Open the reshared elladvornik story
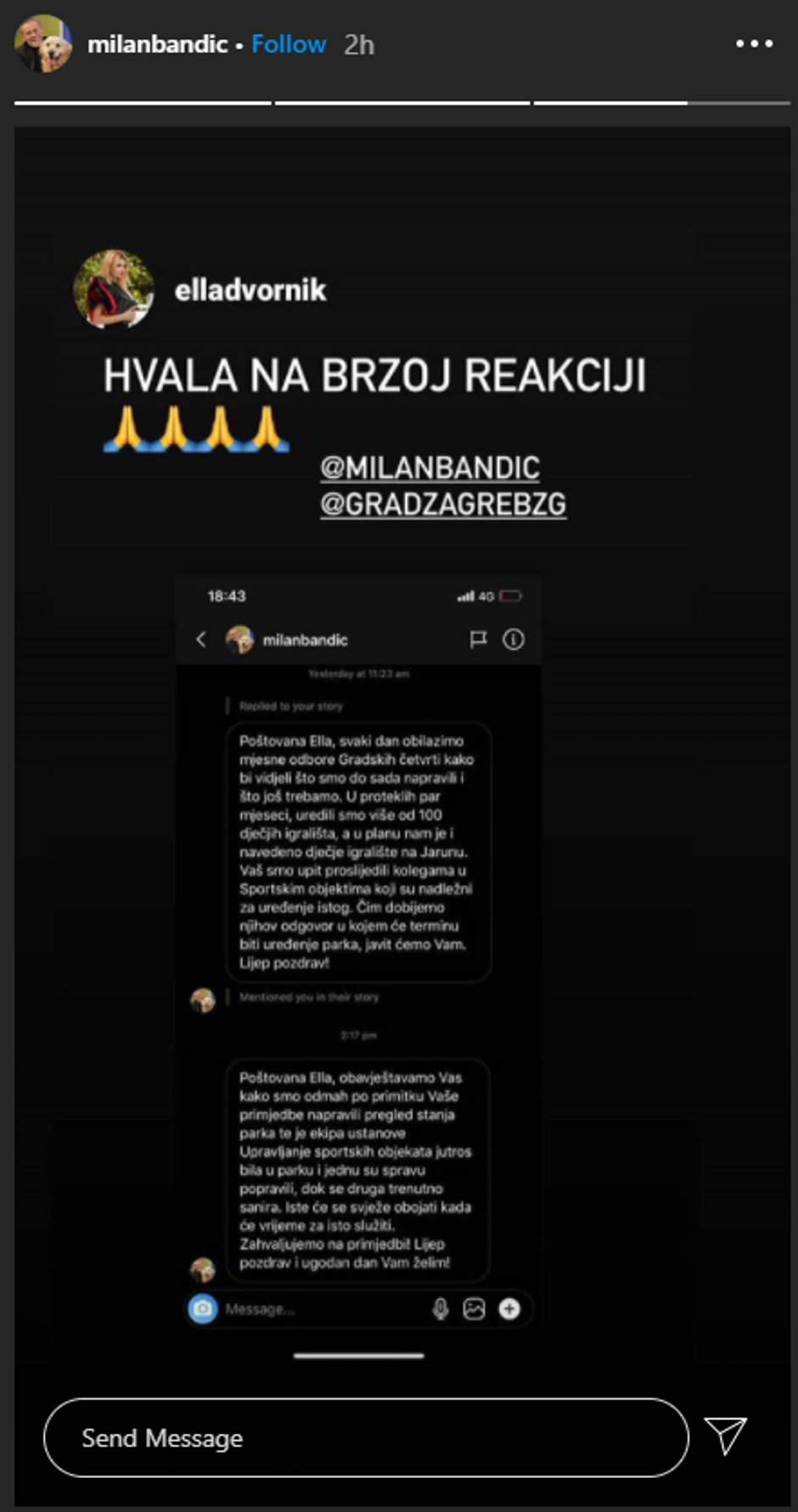This screenshot has width=798, height=1512. [250, 291]
